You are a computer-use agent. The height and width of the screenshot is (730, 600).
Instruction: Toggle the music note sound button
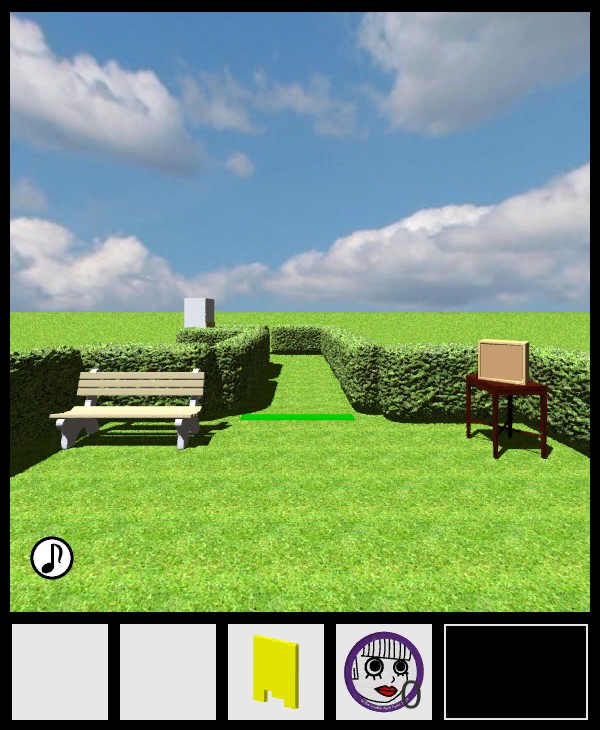pos(52,558)
